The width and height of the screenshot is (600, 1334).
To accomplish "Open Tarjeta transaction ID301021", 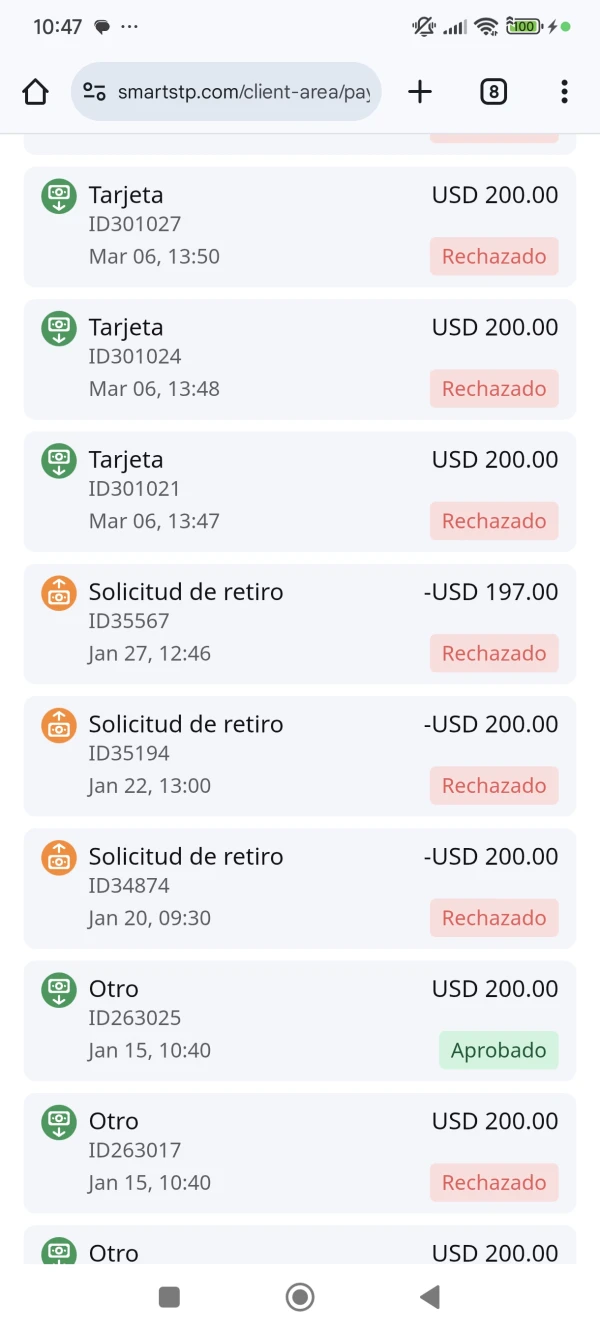I will click(x=299, y=490).
